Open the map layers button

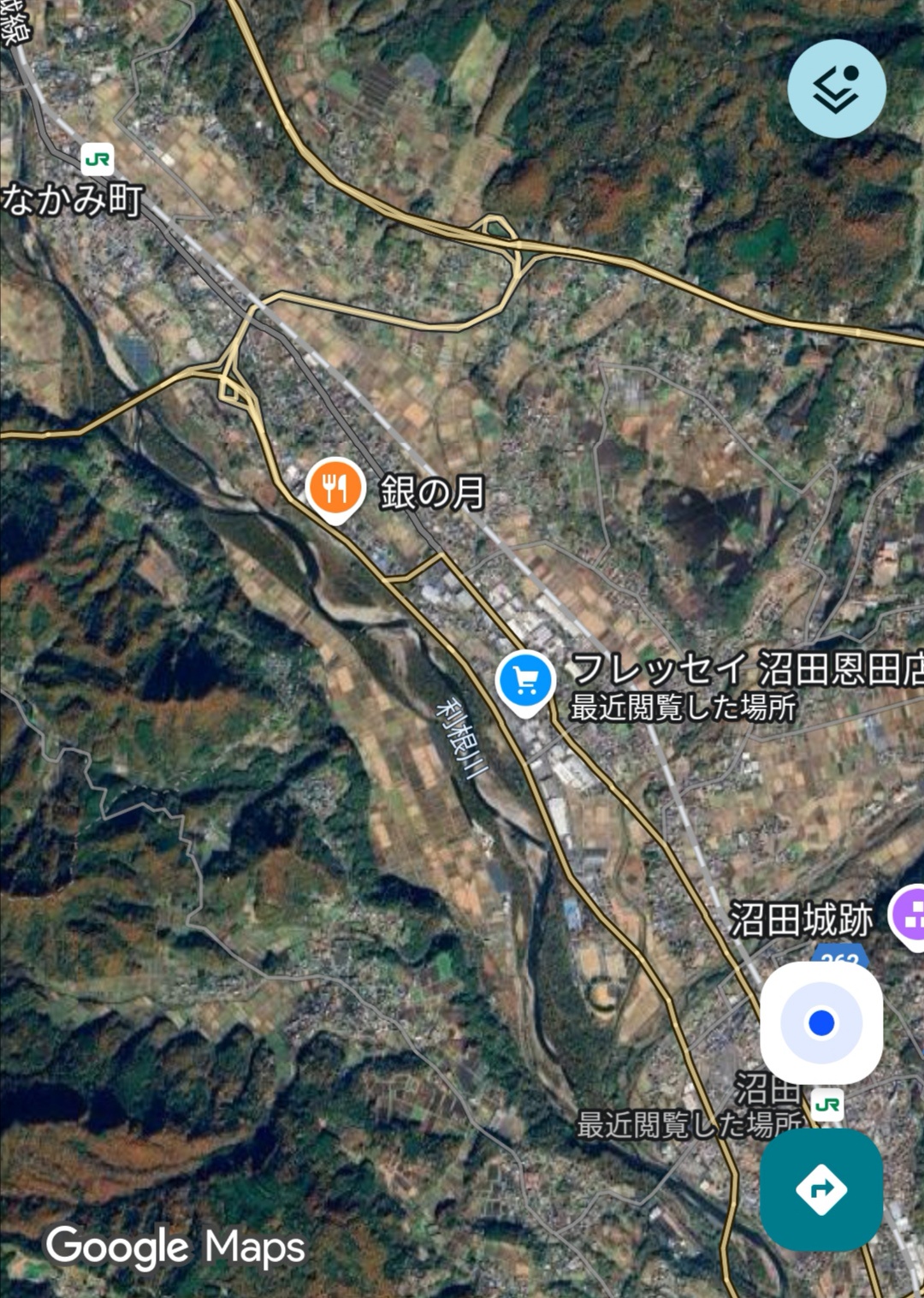(836, 89)
